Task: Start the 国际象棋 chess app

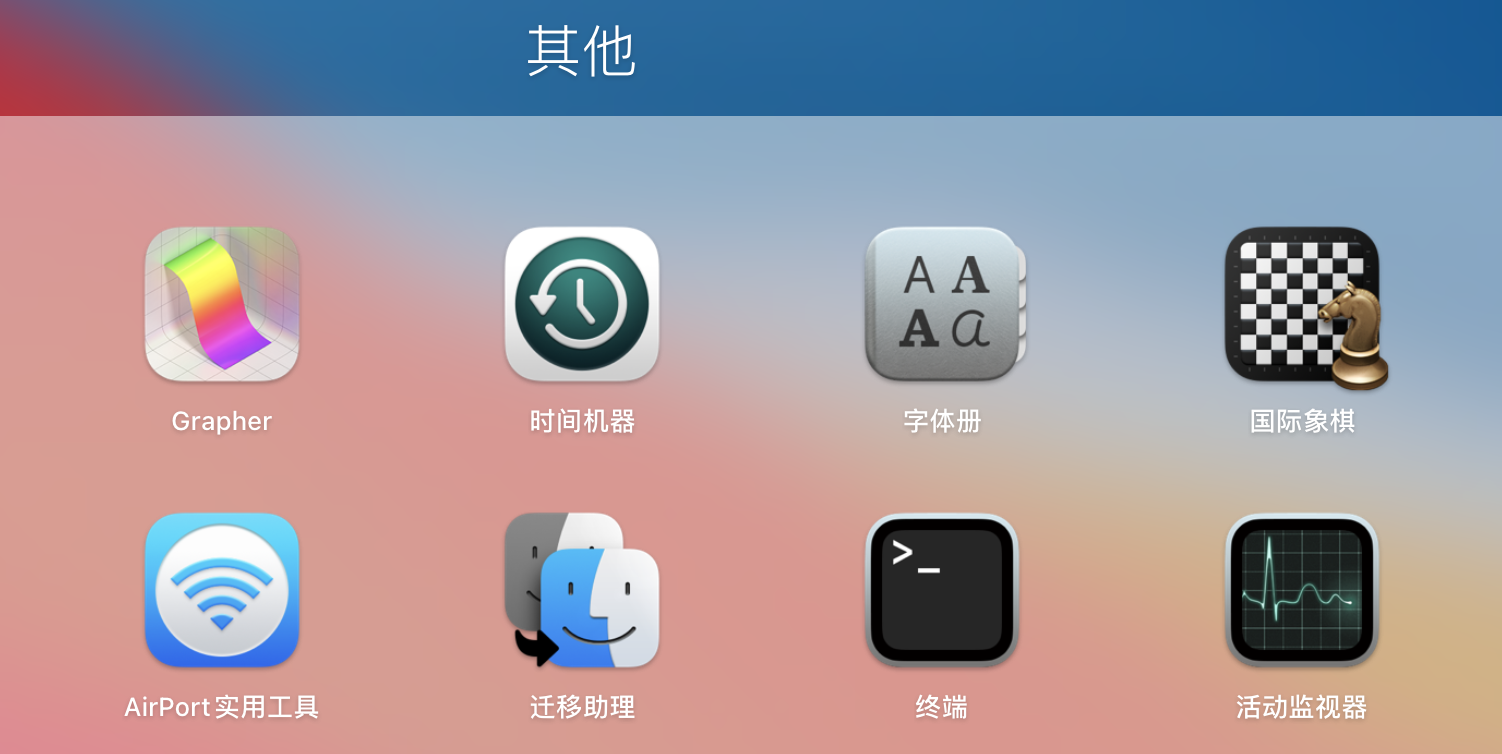Action: click(1302, 304)
